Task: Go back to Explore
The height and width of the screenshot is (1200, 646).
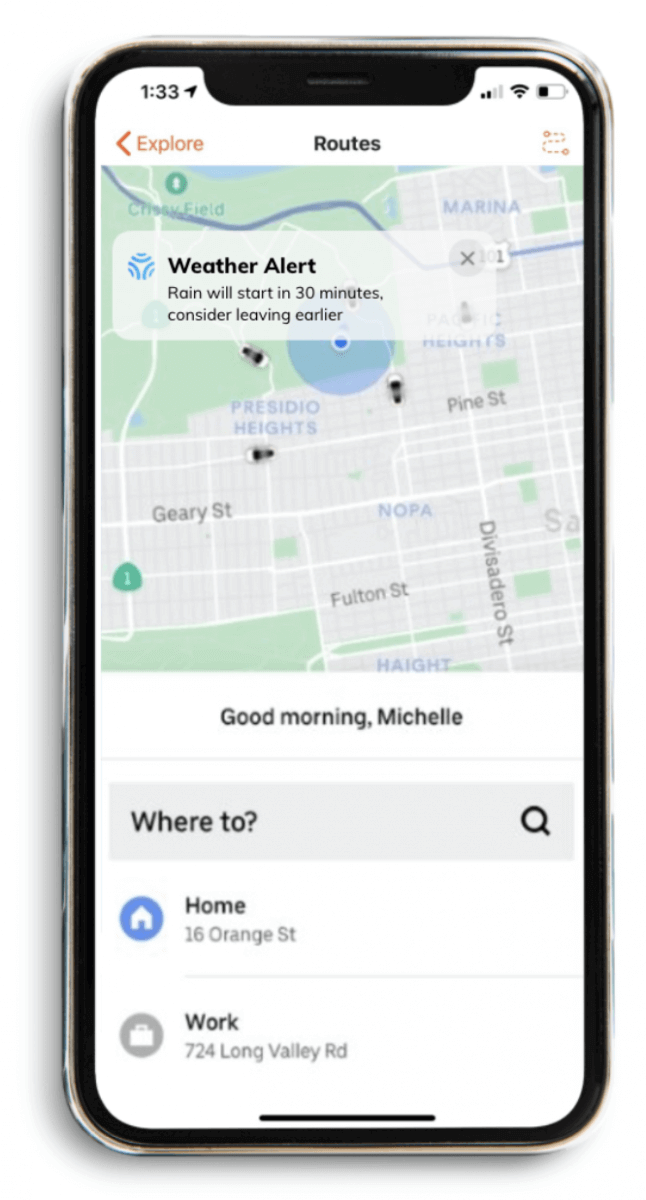Action: click(x=159, y=143)
